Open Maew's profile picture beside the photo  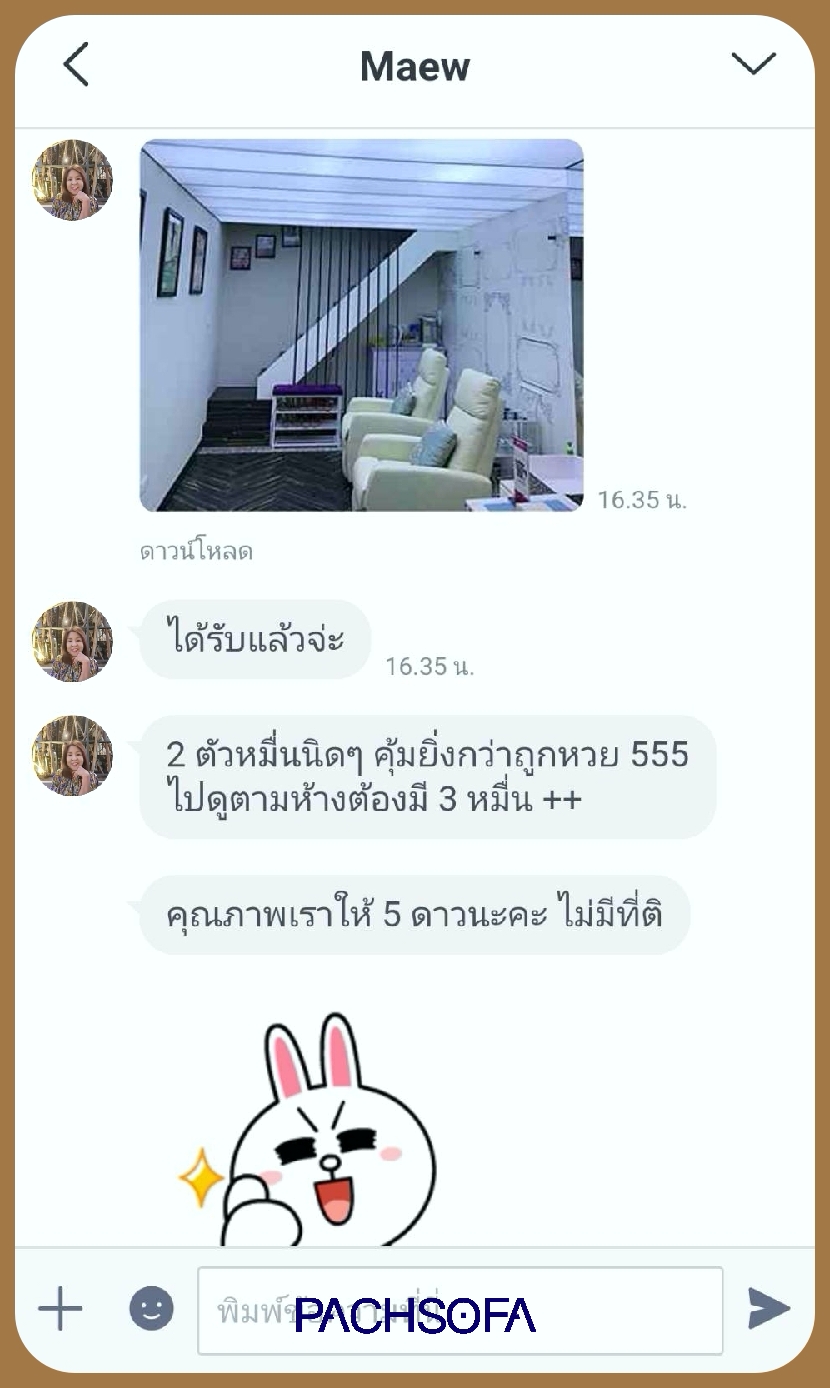72,180
